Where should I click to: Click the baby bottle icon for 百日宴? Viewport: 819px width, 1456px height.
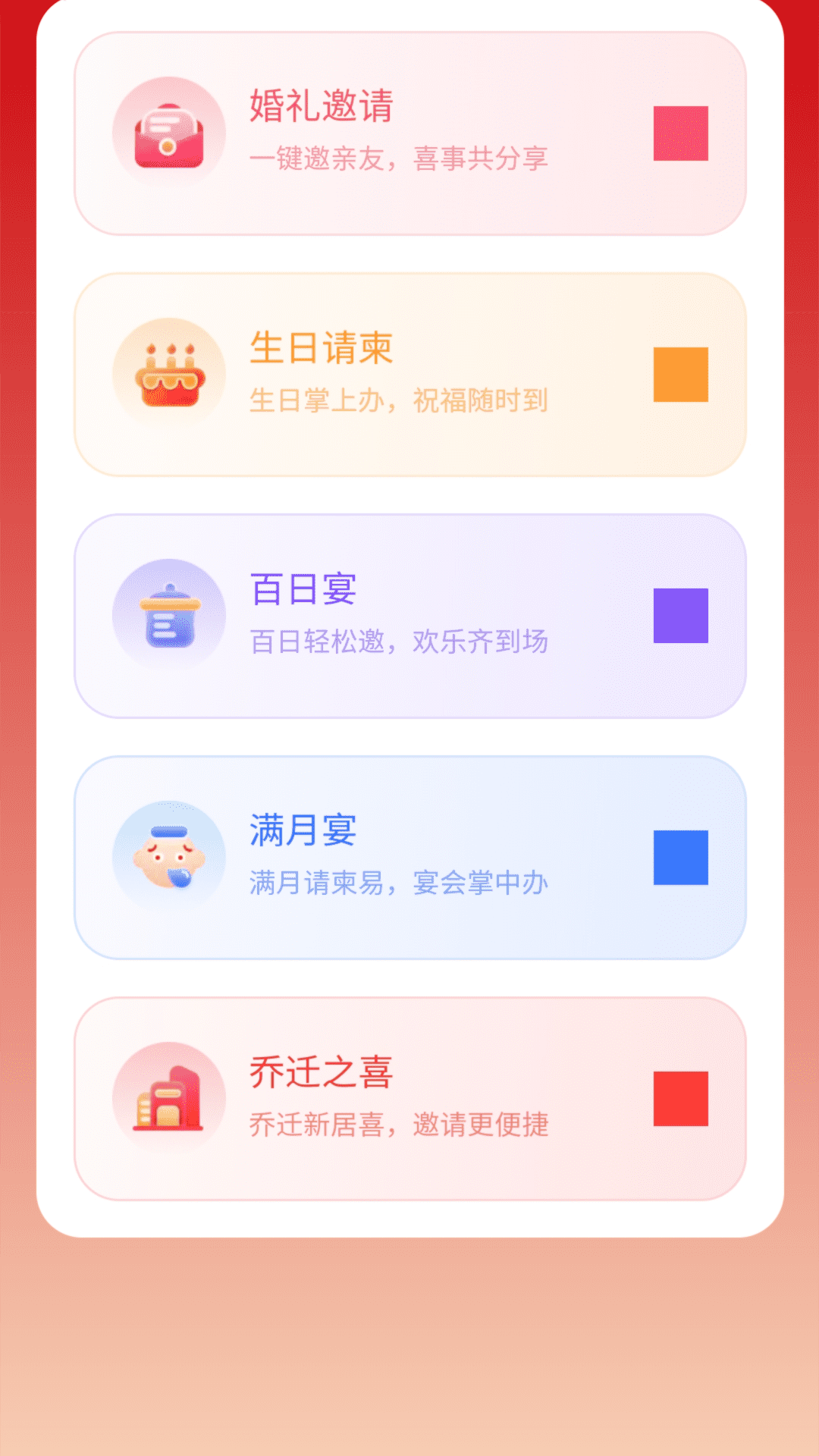pos(168,617)
